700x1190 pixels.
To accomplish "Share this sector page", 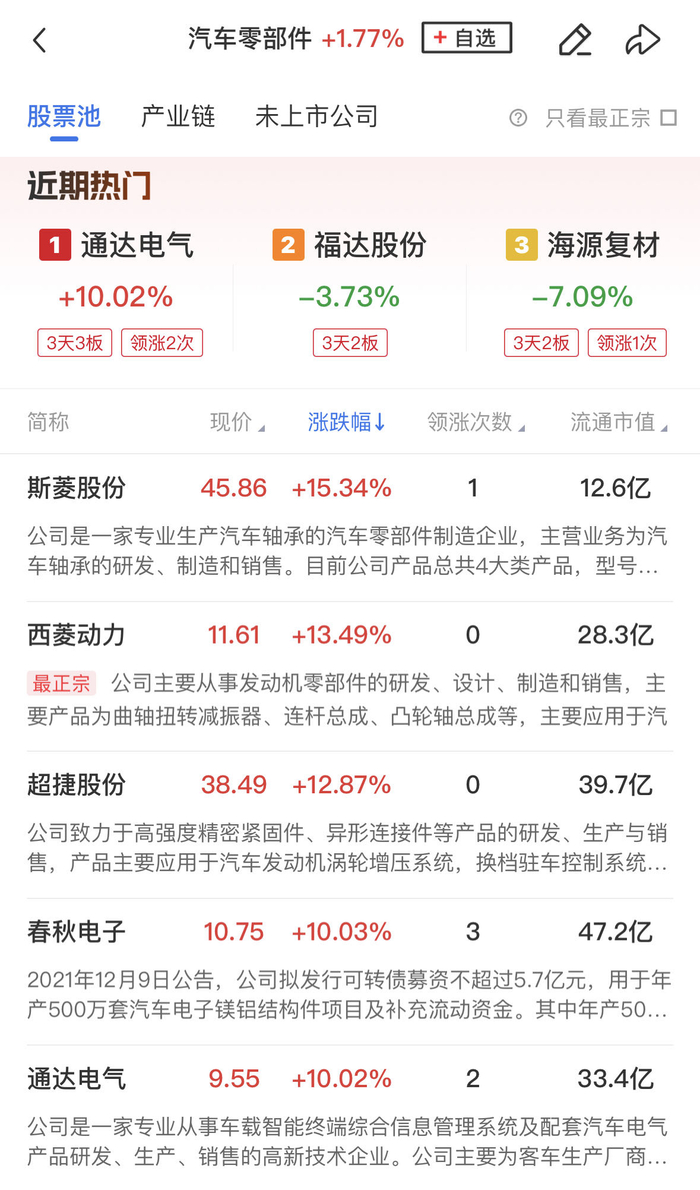I will [x=642, y=39].
